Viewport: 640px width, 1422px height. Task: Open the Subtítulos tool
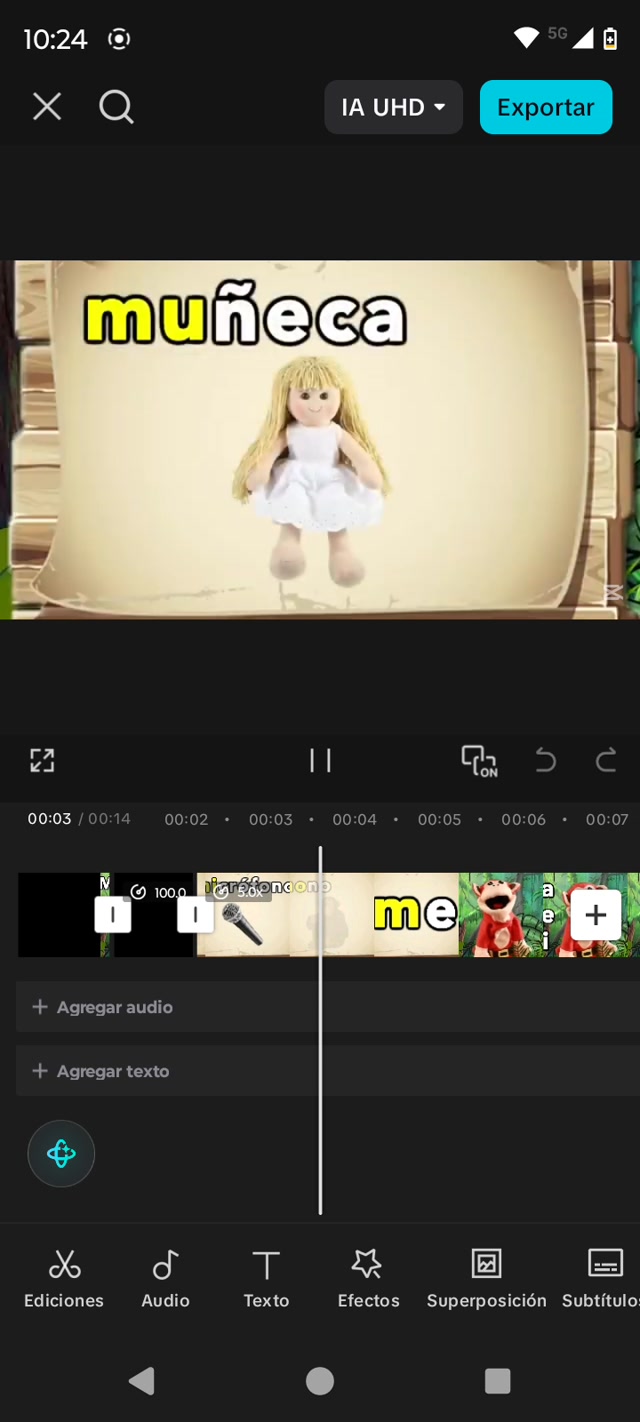click(602, 1279)
